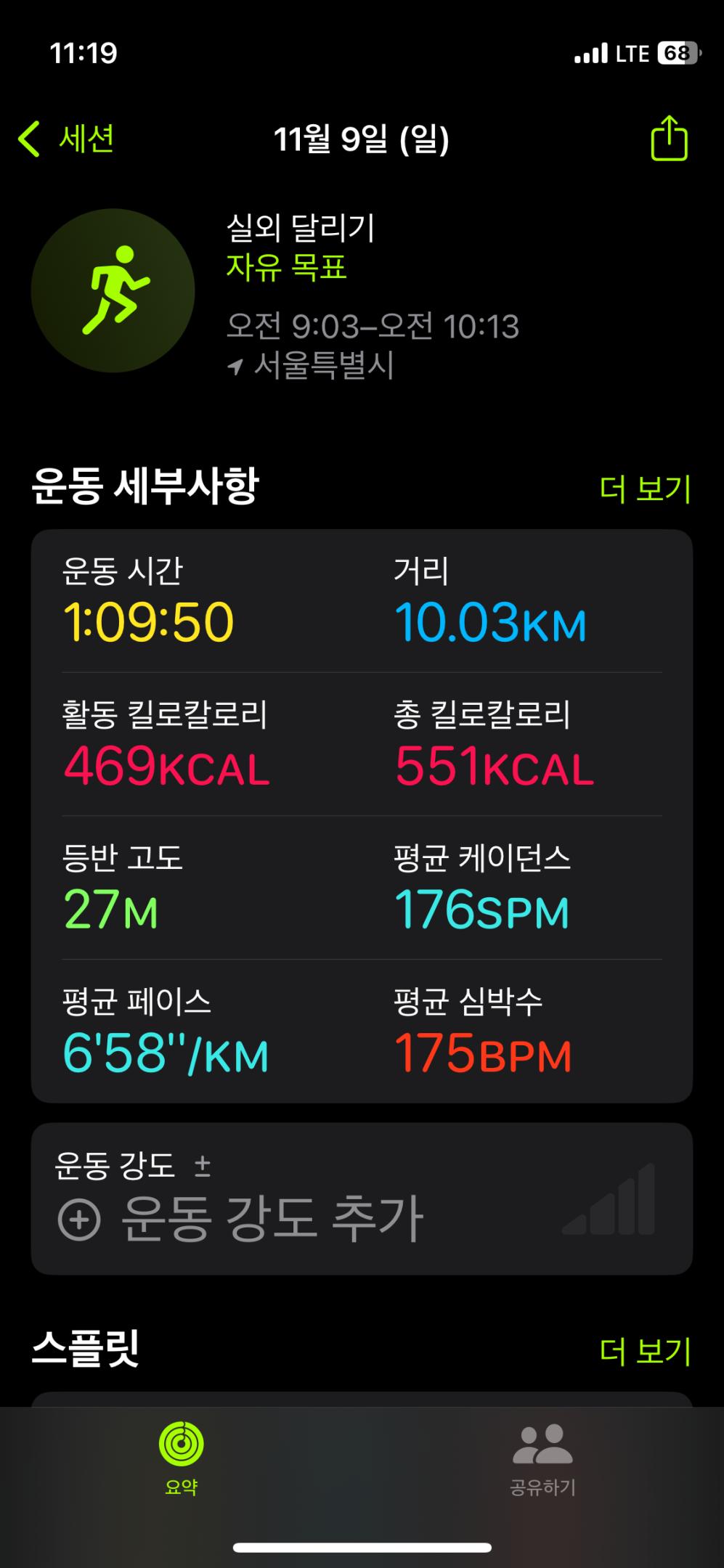Switch to the 요약 tab
The image size is (724, 1568).
point(182,1458)
